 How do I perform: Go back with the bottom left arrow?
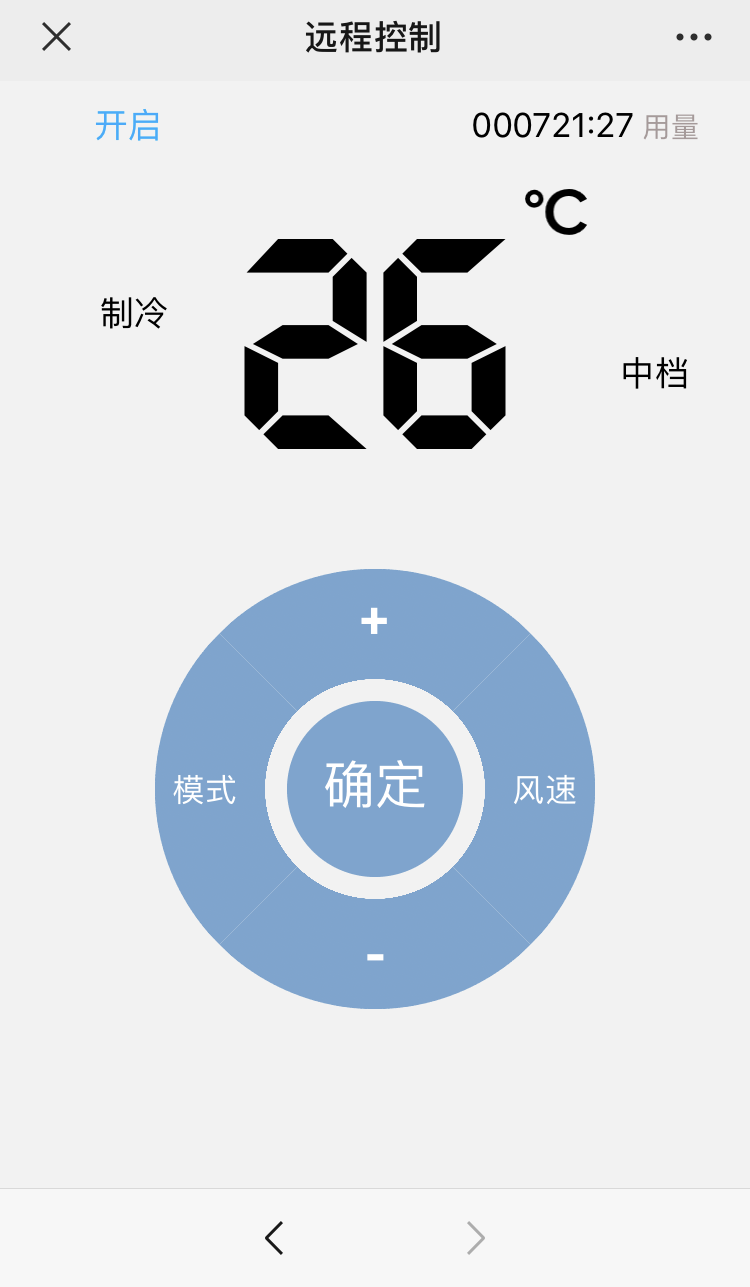[274, 1238]
